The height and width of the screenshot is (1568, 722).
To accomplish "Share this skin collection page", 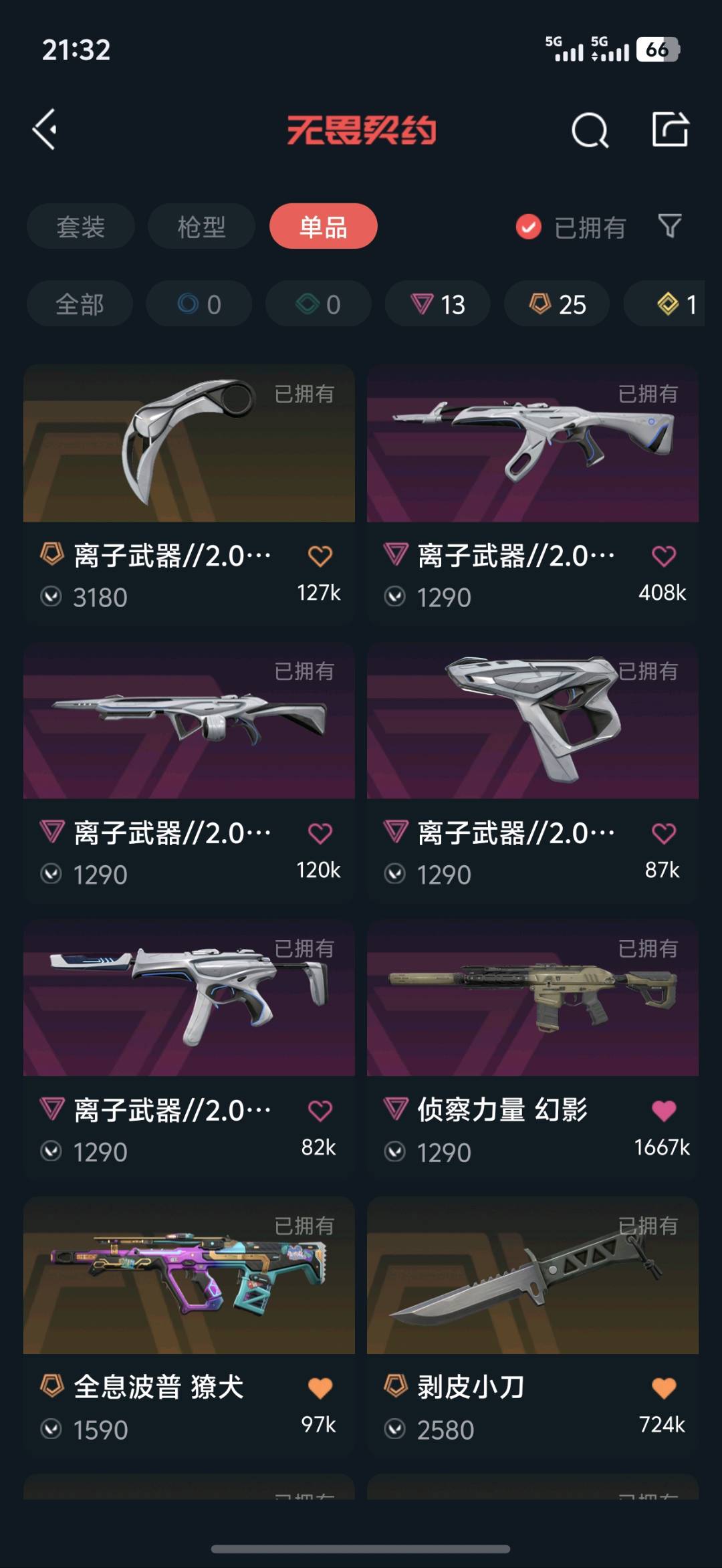I will pyautogui.click(x=670, y=129).
